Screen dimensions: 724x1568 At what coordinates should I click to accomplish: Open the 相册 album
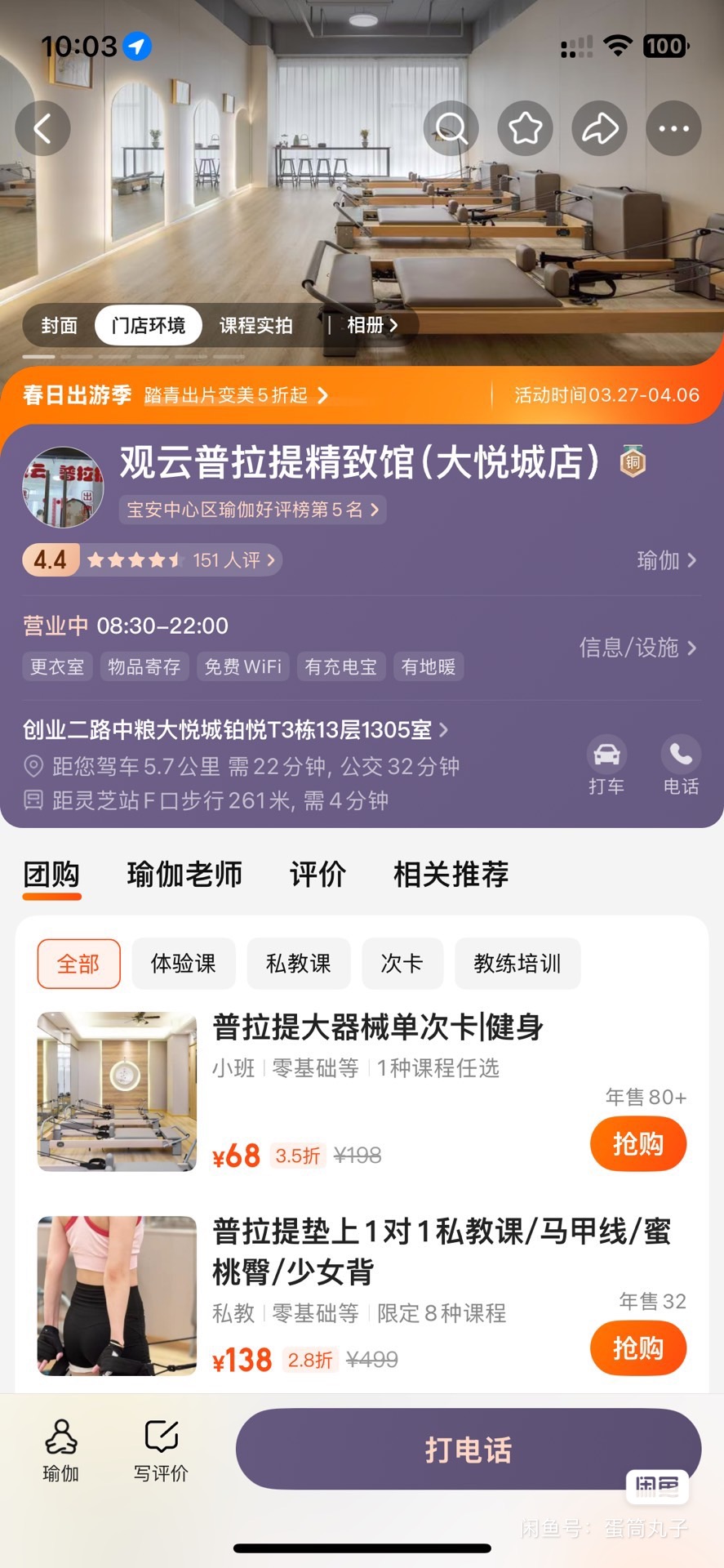(373, 325)
